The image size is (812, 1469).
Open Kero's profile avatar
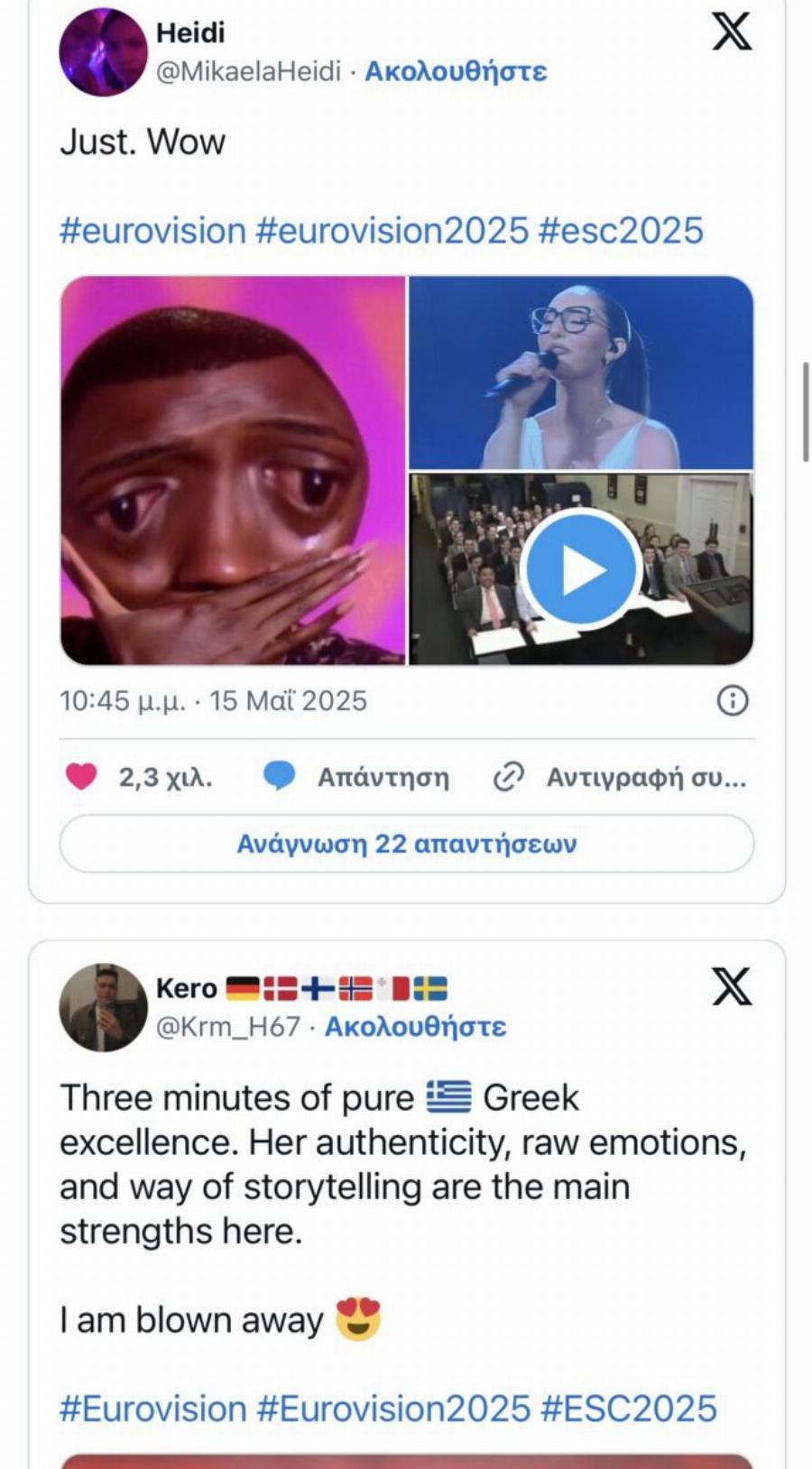(102, 1007)
